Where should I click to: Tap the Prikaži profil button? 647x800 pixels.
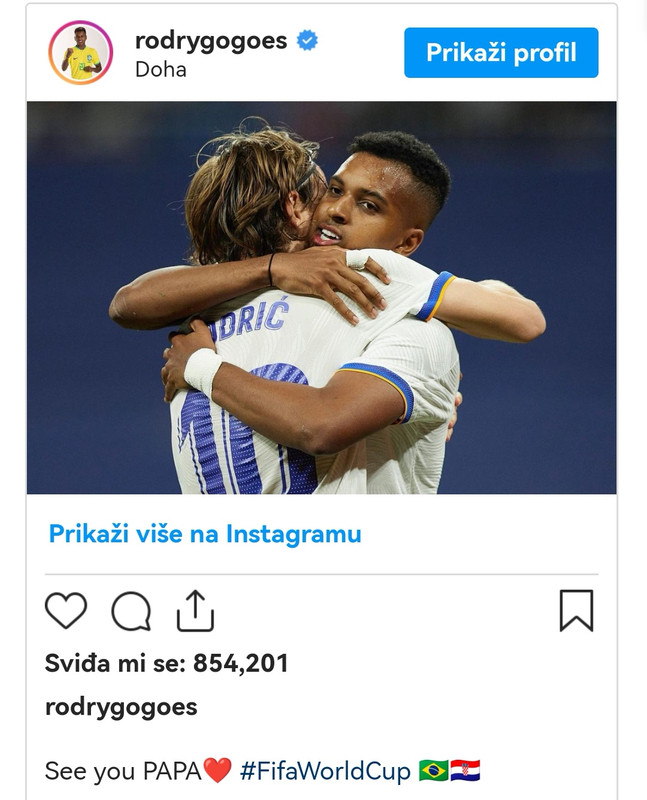(x=501, y=52)
